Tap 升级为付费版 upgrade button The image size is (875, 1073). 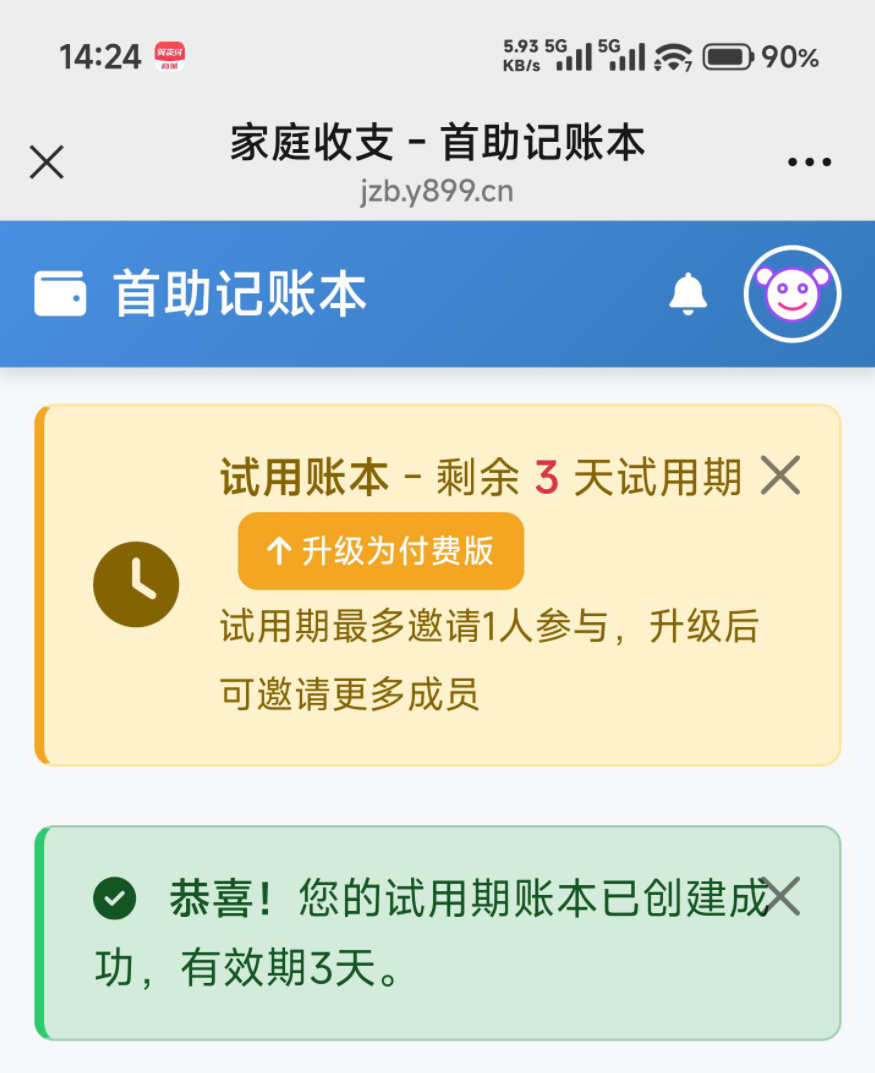click(x=381, y=551)
